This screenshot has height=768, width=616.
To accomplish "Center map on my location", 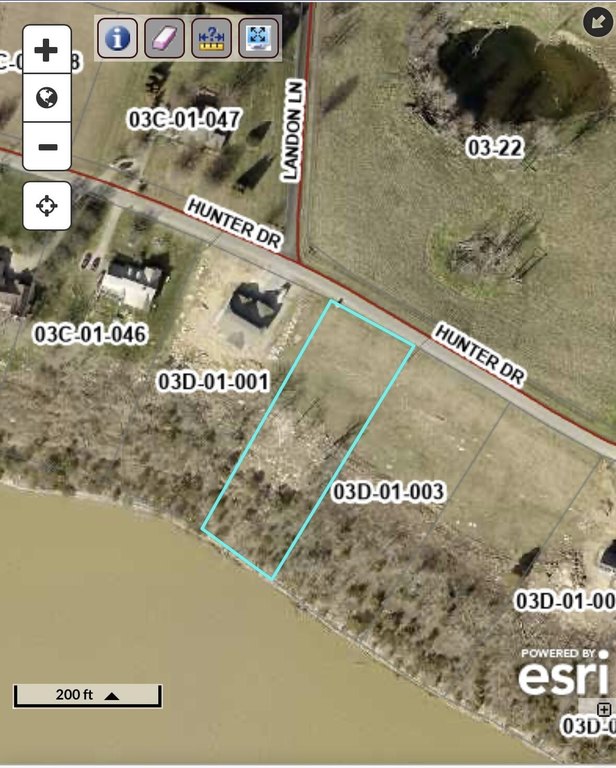I will [46, 206].
